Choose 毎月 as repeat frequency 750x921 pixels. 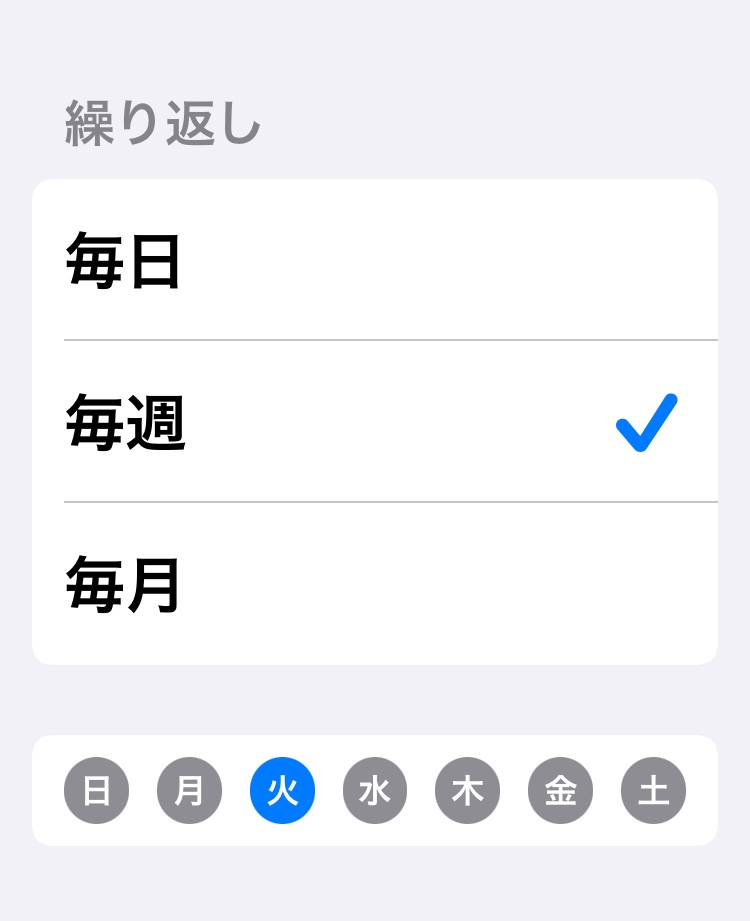click(x=375, y=584)
